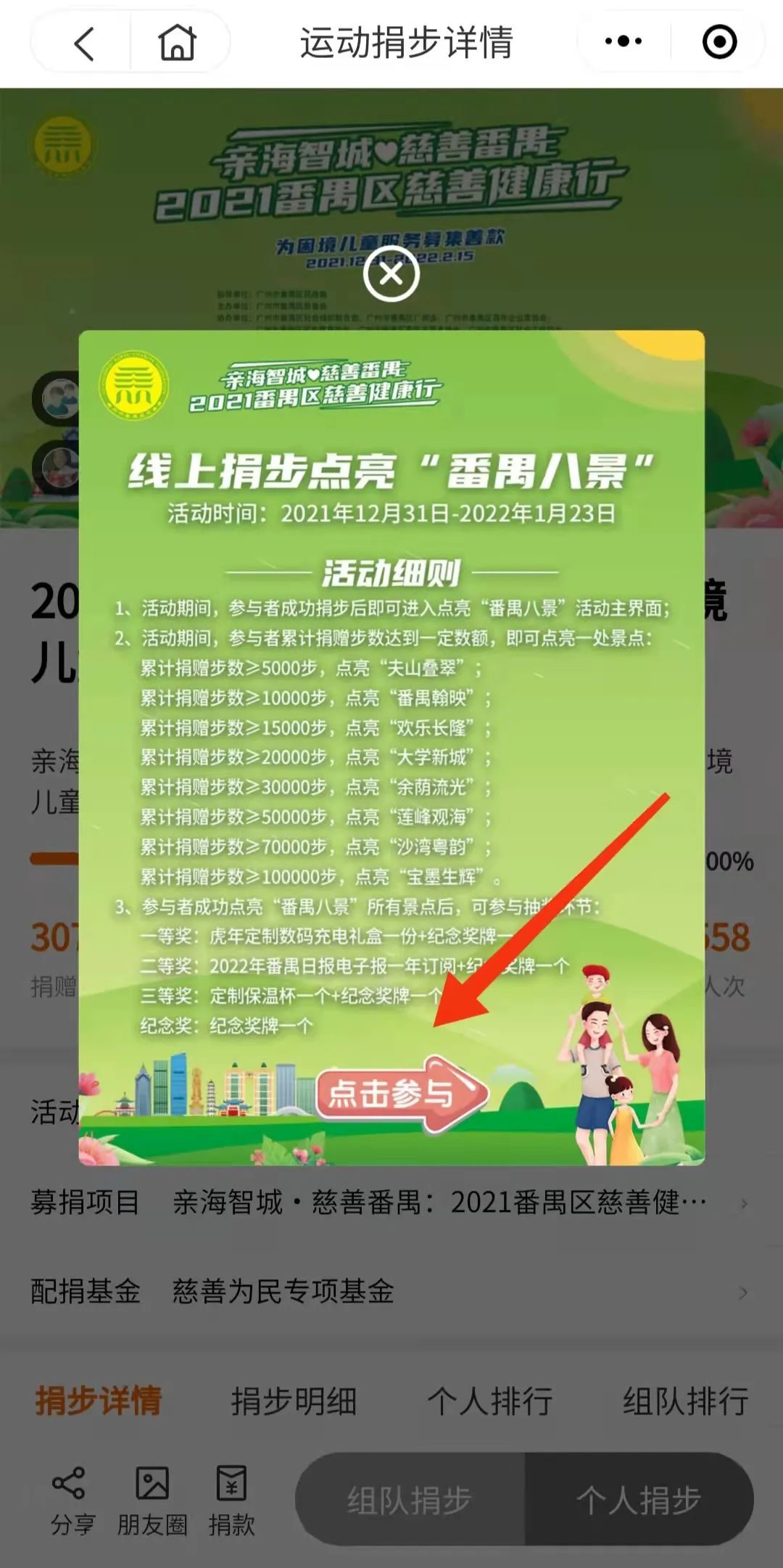Image resolution: width=783 pixels, height=1568 pixels.
Task: Close the mini program via the circle icon
Action: tap(719, 42)
